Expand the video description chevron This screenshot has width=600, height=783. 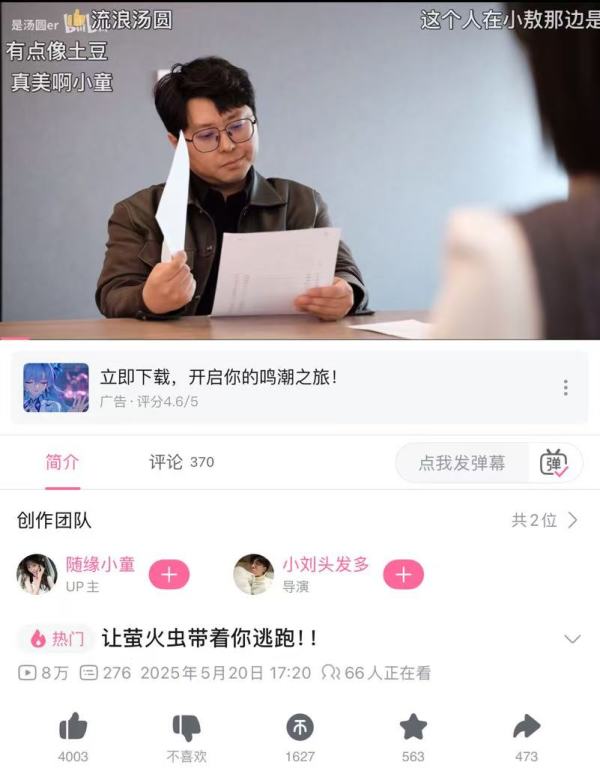[x=573, y=639]
